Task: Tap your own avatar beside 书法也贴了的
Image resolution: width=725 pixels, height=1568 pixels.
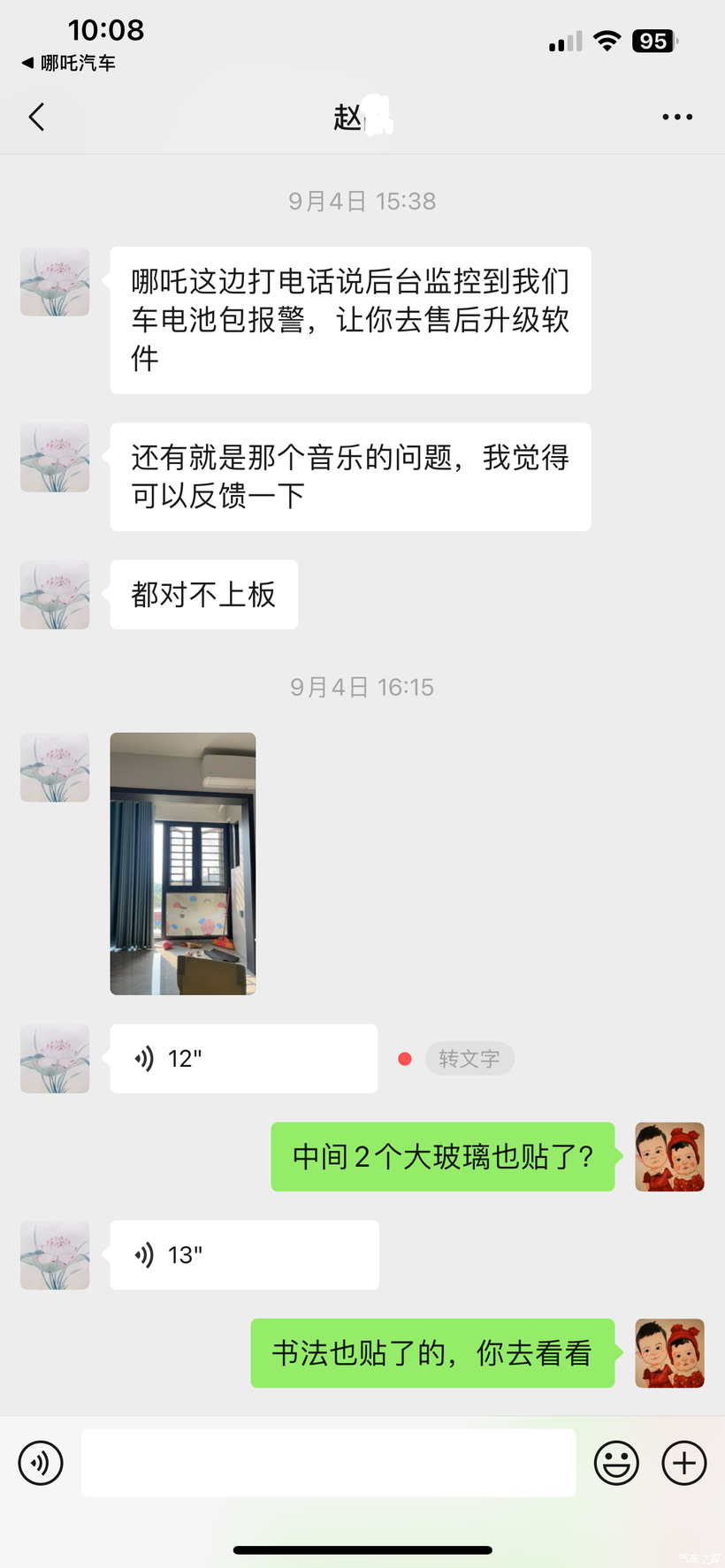Action: click(670, 1353)
